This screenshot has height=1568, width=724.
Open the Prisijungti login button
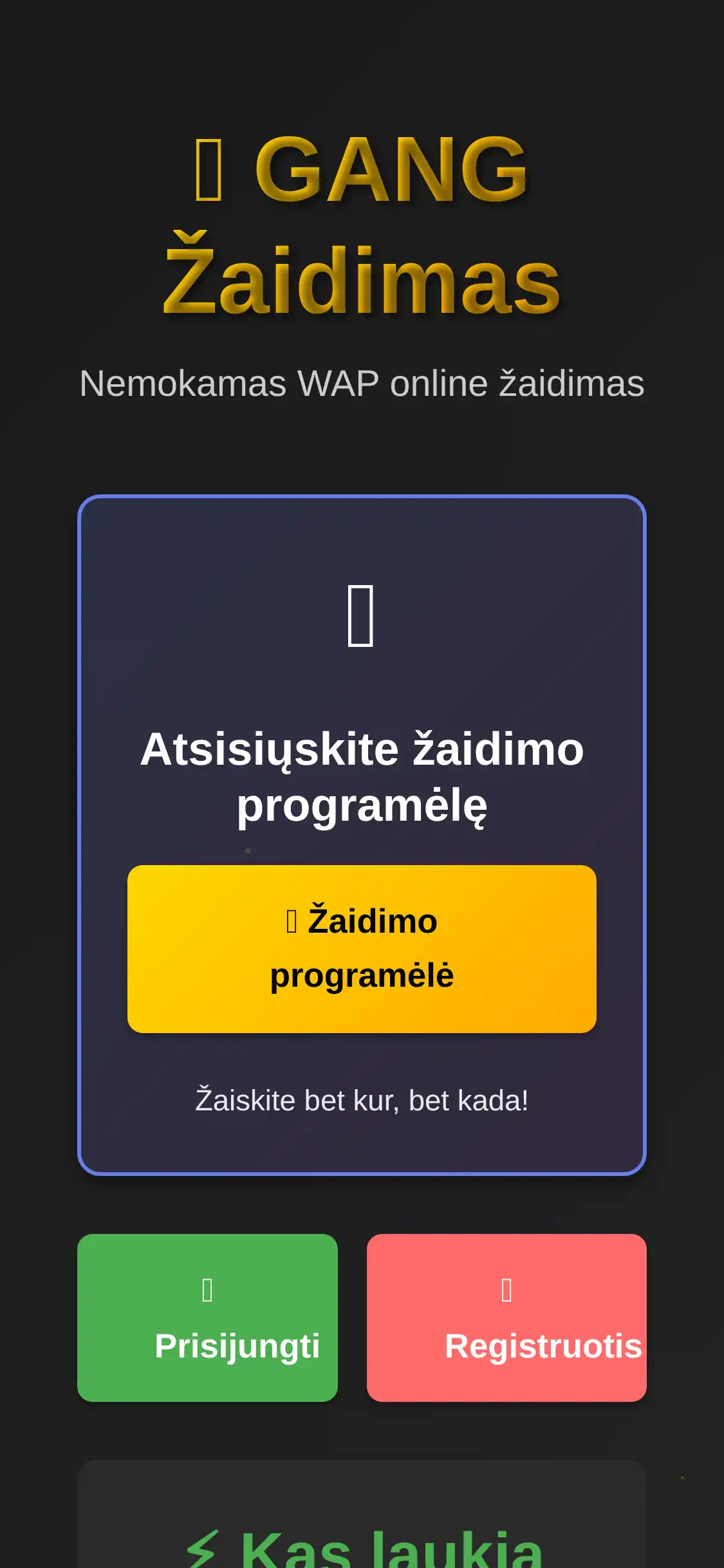(x=207, y=1317)
